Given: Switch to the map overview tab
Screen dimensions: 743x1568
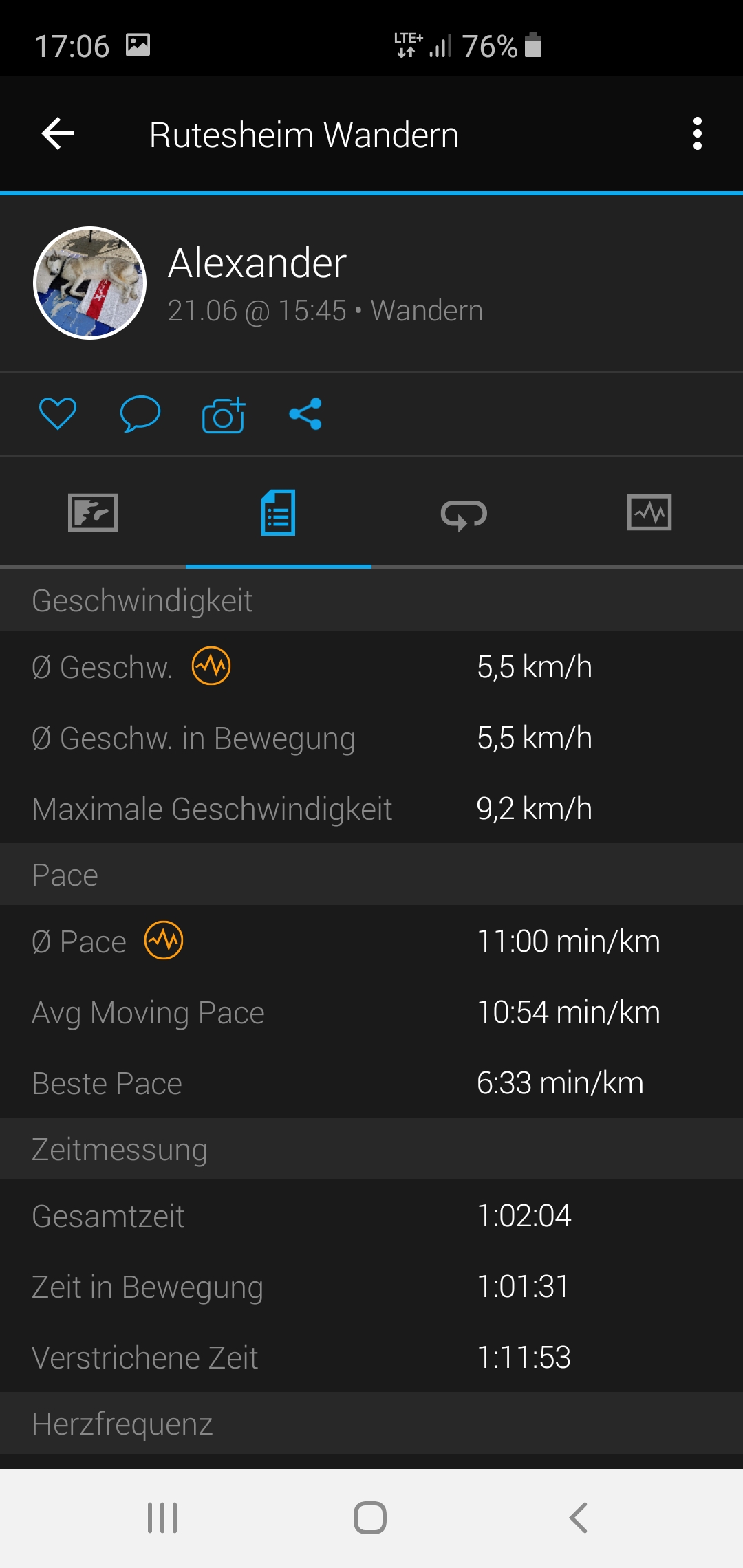Looking at the screenshot, I should (x=93, y=512).
